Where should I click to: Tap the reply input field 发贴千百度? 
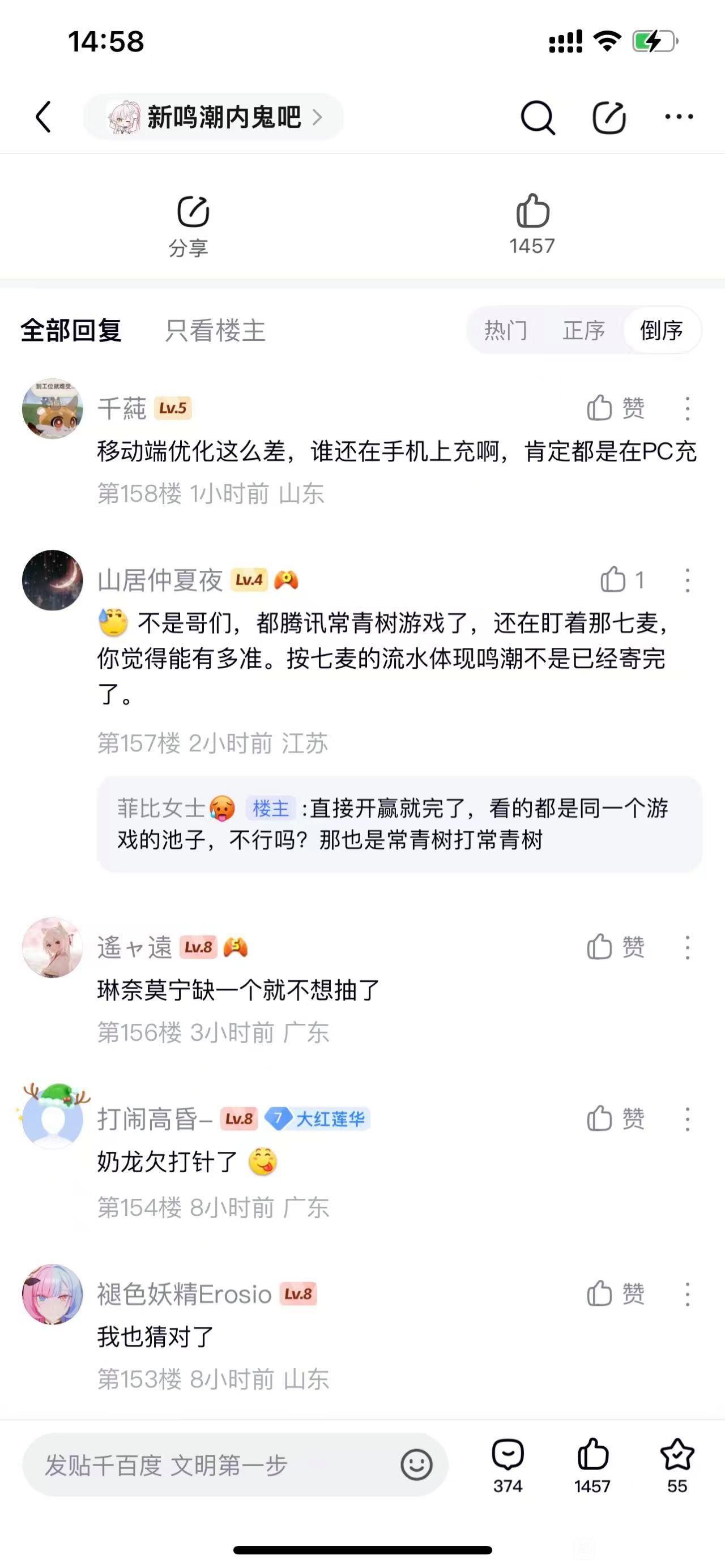tap(213, 1464)
